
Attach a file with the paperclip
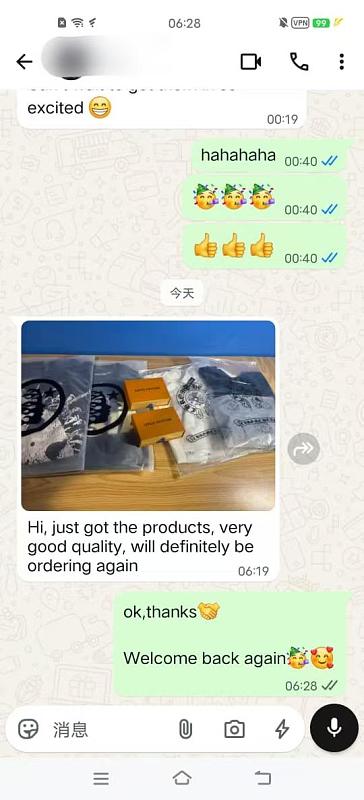click(x=185, y=730)
